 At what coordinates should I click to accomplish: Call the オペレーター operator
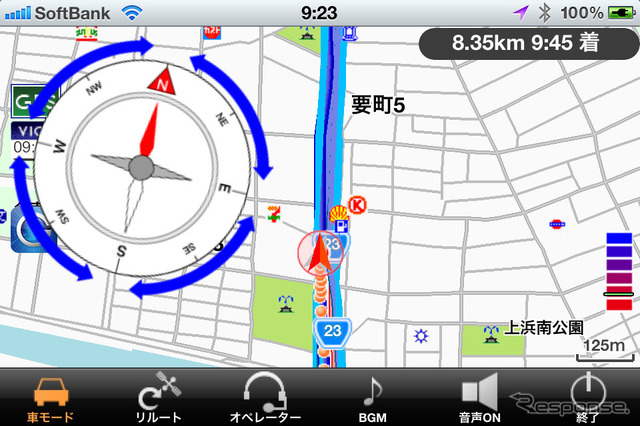[x=265, y=397]
